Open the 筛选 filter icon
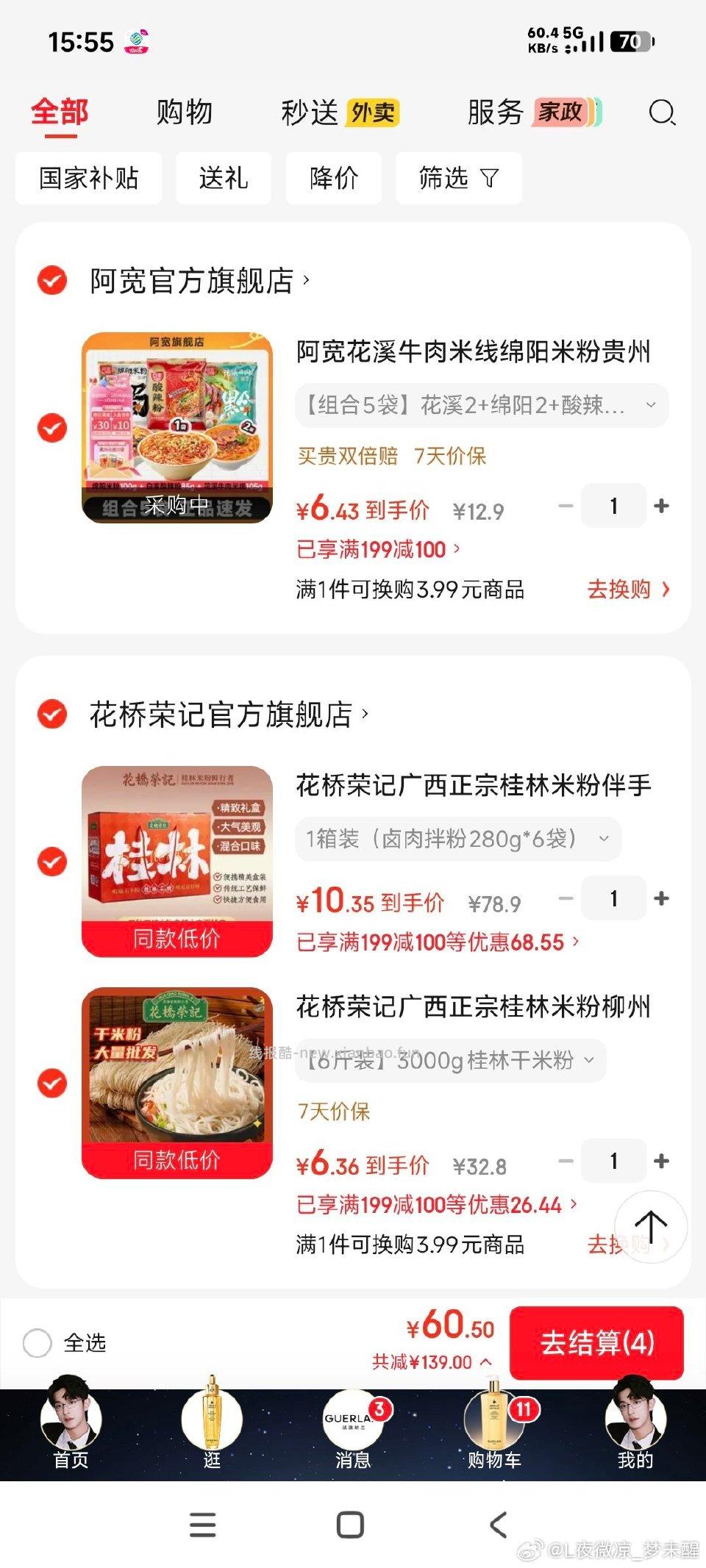 click(x=457, y=178)
